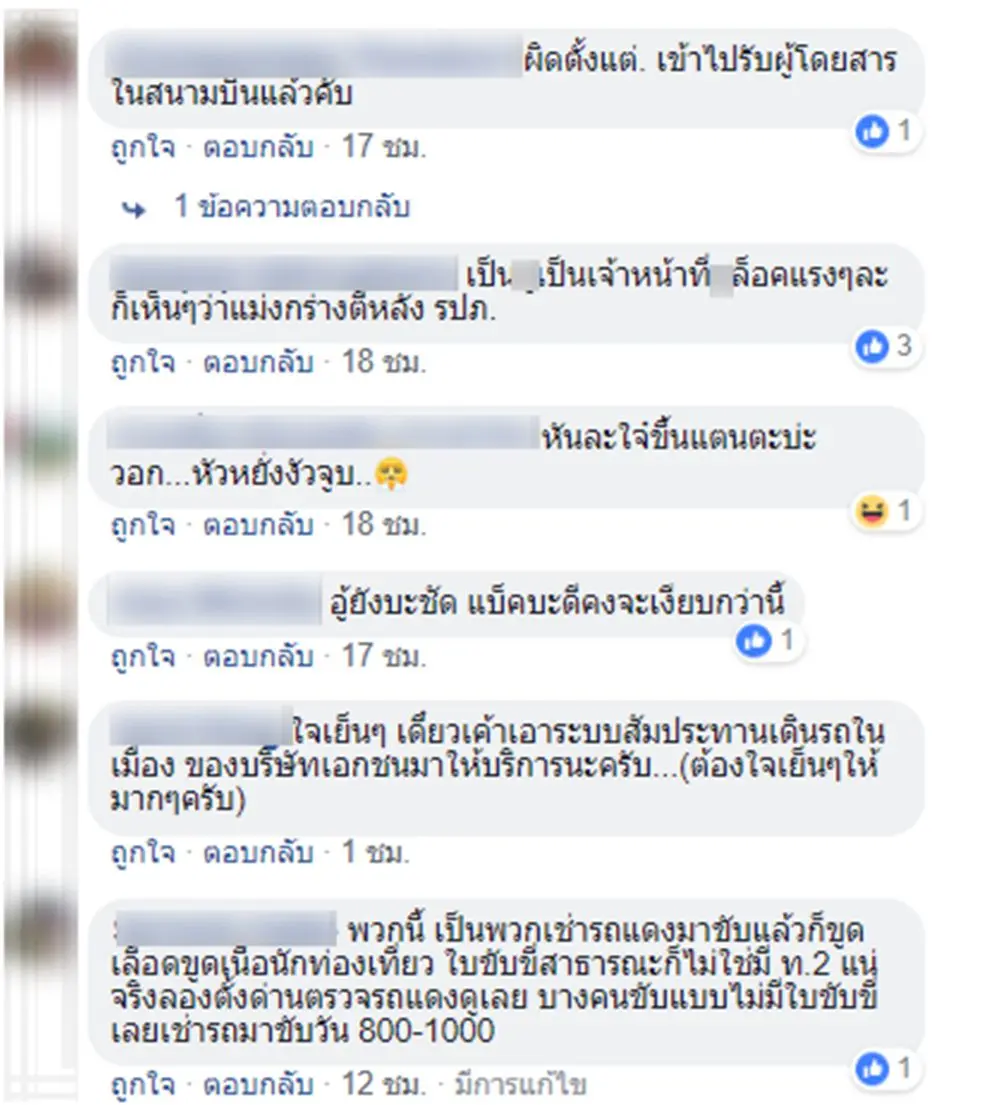The height and width of the screenshot is (1105, 1000).
Task: Reply to the comment mentioning รปภ.
Action: (257, 363)
